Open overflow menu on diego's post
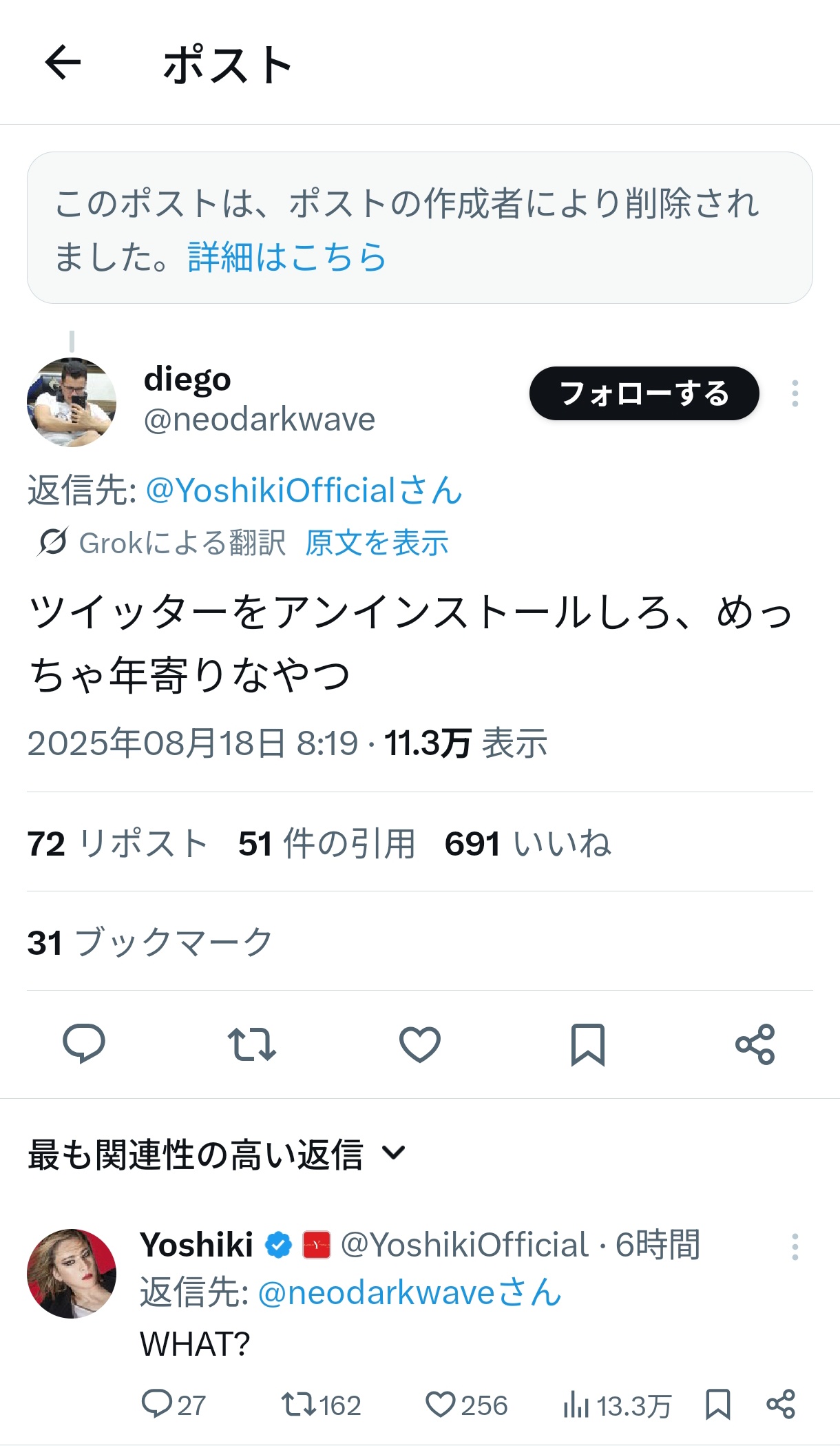The image size is (840, 1446). click(x=795, y=393)
